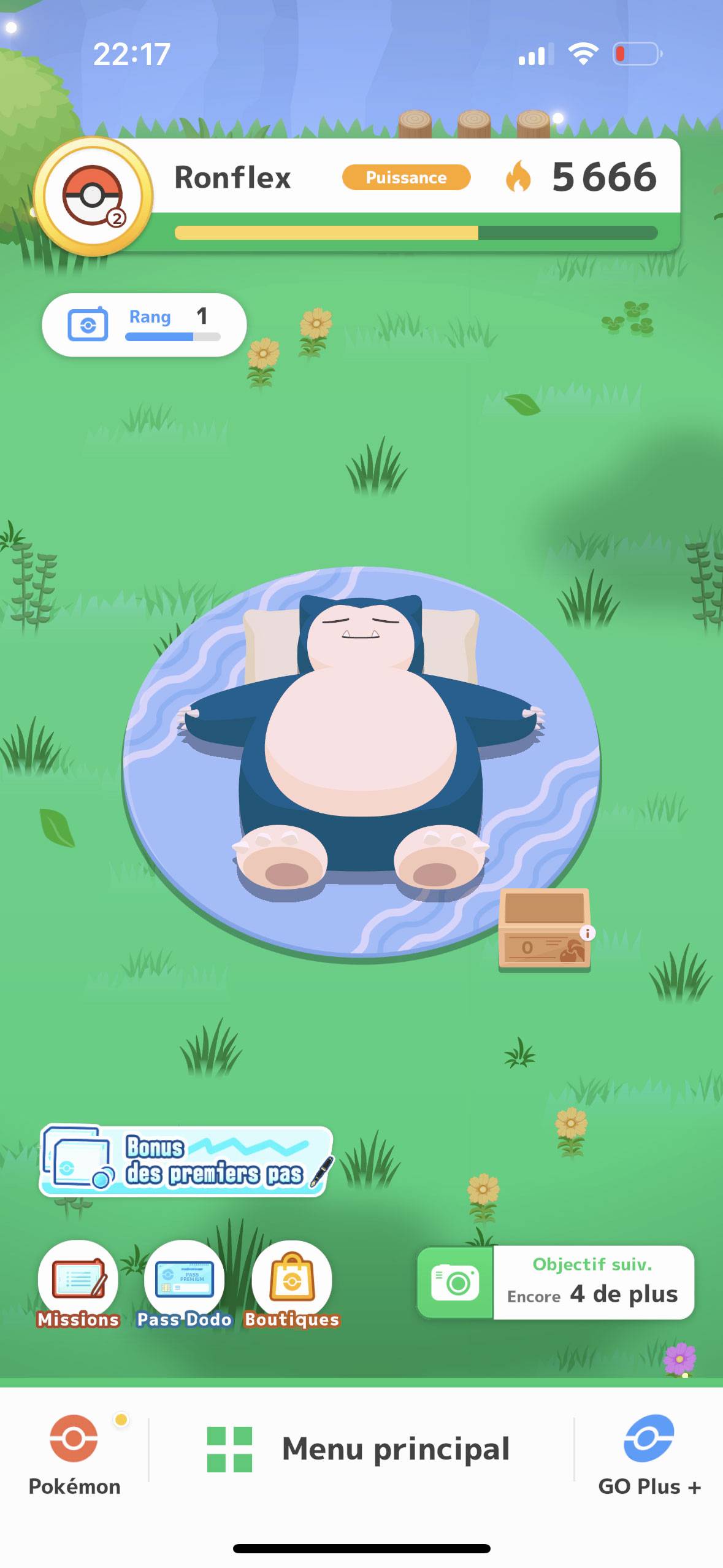This screenshot has height=1568, width=723.
Task: Go to Boutiques shop
Action: pos(292,1284)
